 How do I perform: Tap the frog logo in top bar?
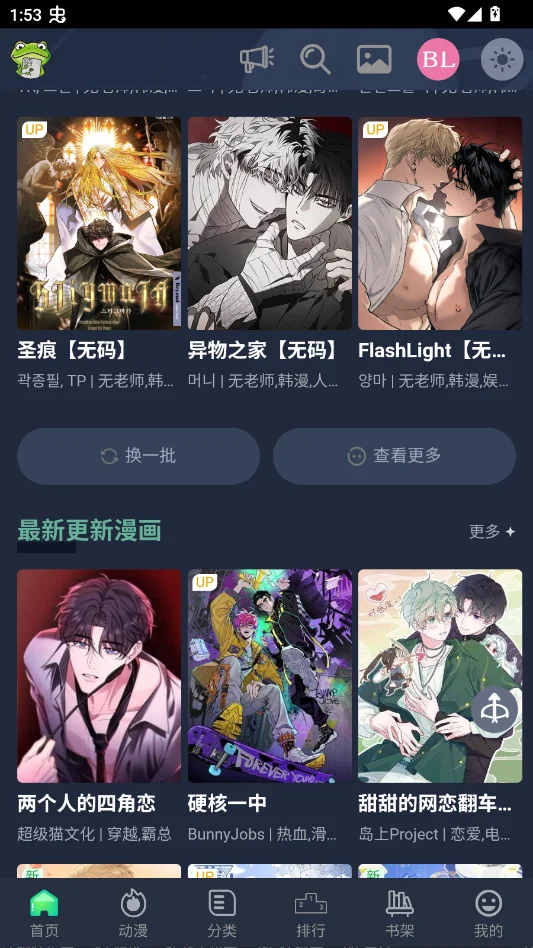click(x=30, y=59)
